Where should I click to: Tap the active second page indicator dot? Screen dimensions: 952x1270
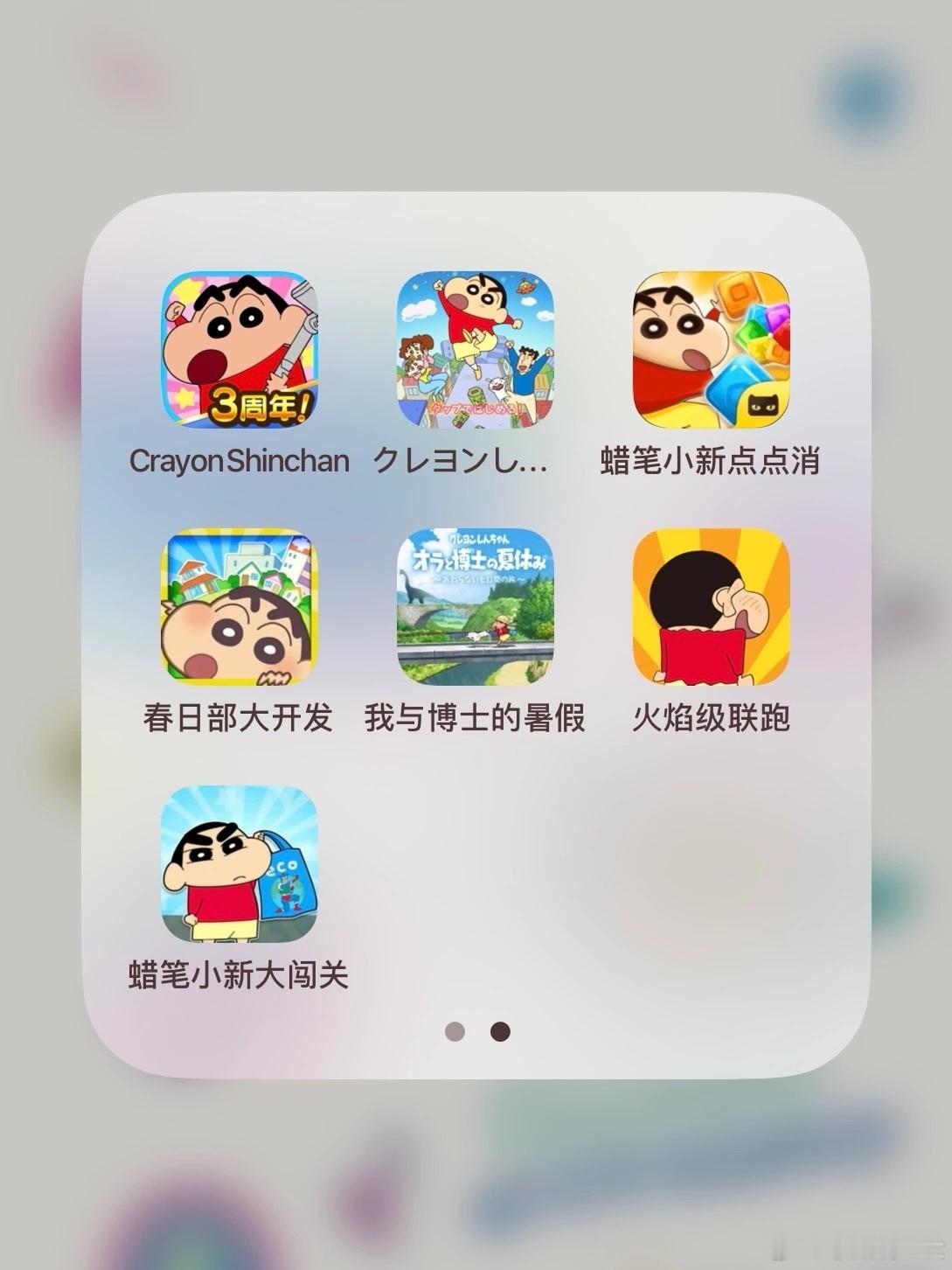click(x=499, y=1032)
